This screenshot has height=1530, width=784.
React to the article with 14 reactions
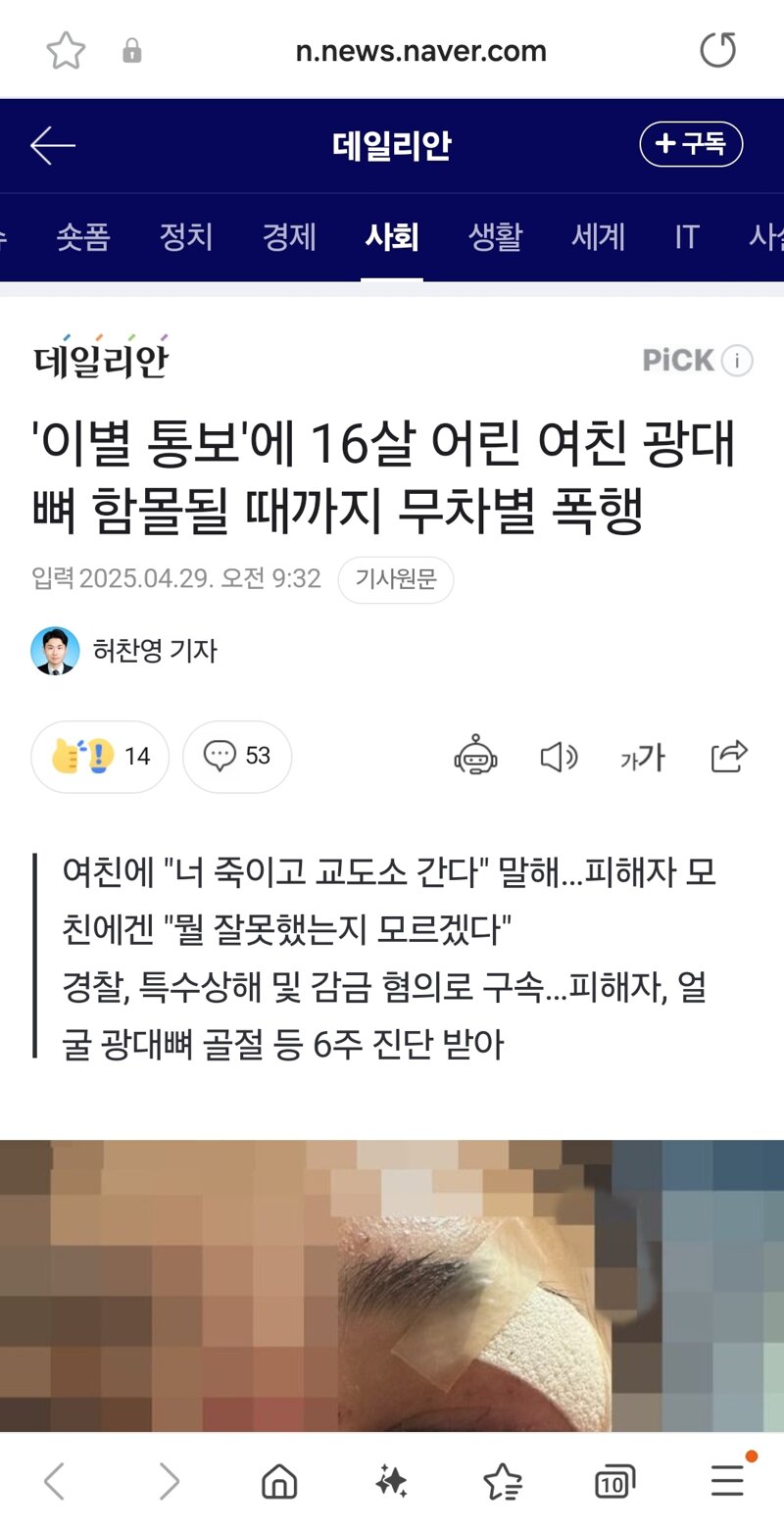click(x=100, y=757)
